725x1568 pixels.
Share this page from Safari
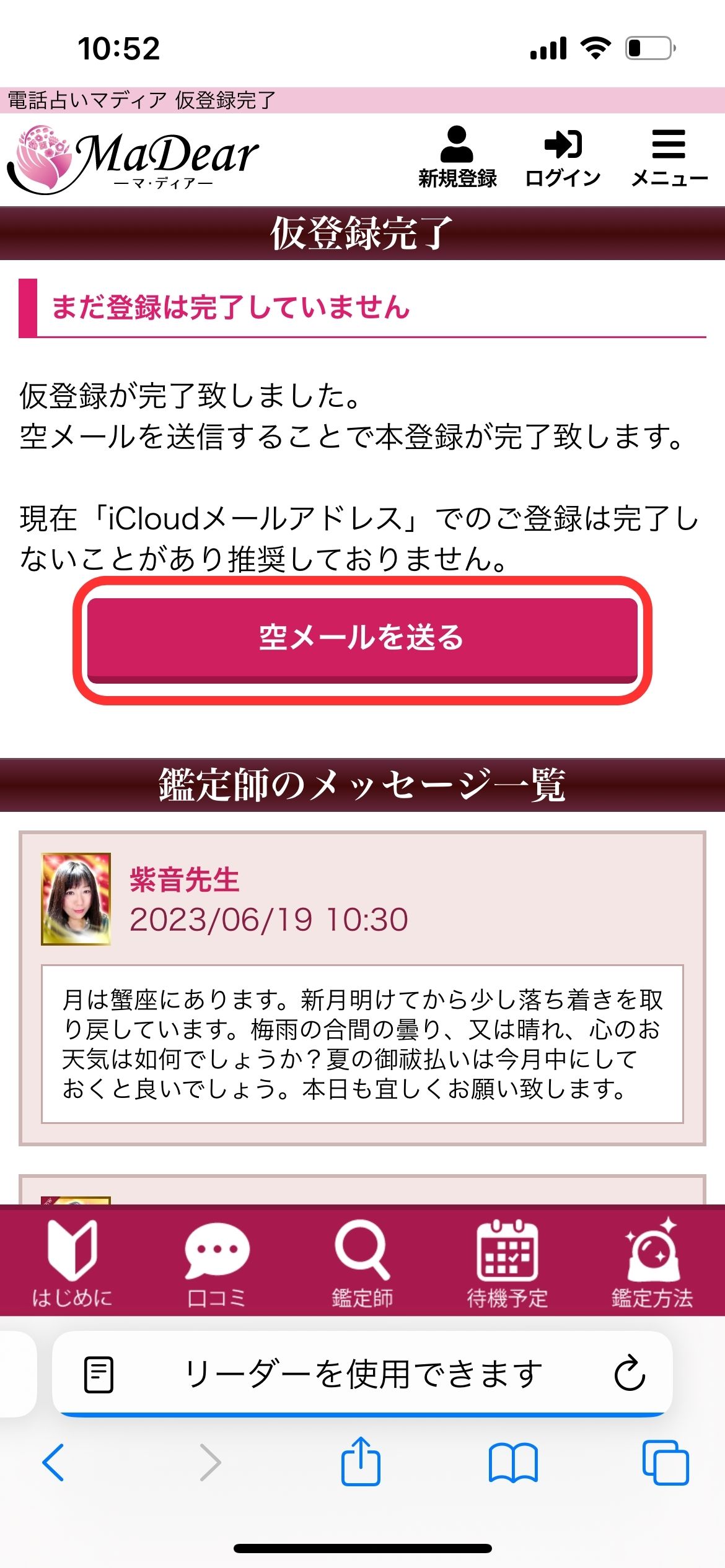coord(361,1462)
